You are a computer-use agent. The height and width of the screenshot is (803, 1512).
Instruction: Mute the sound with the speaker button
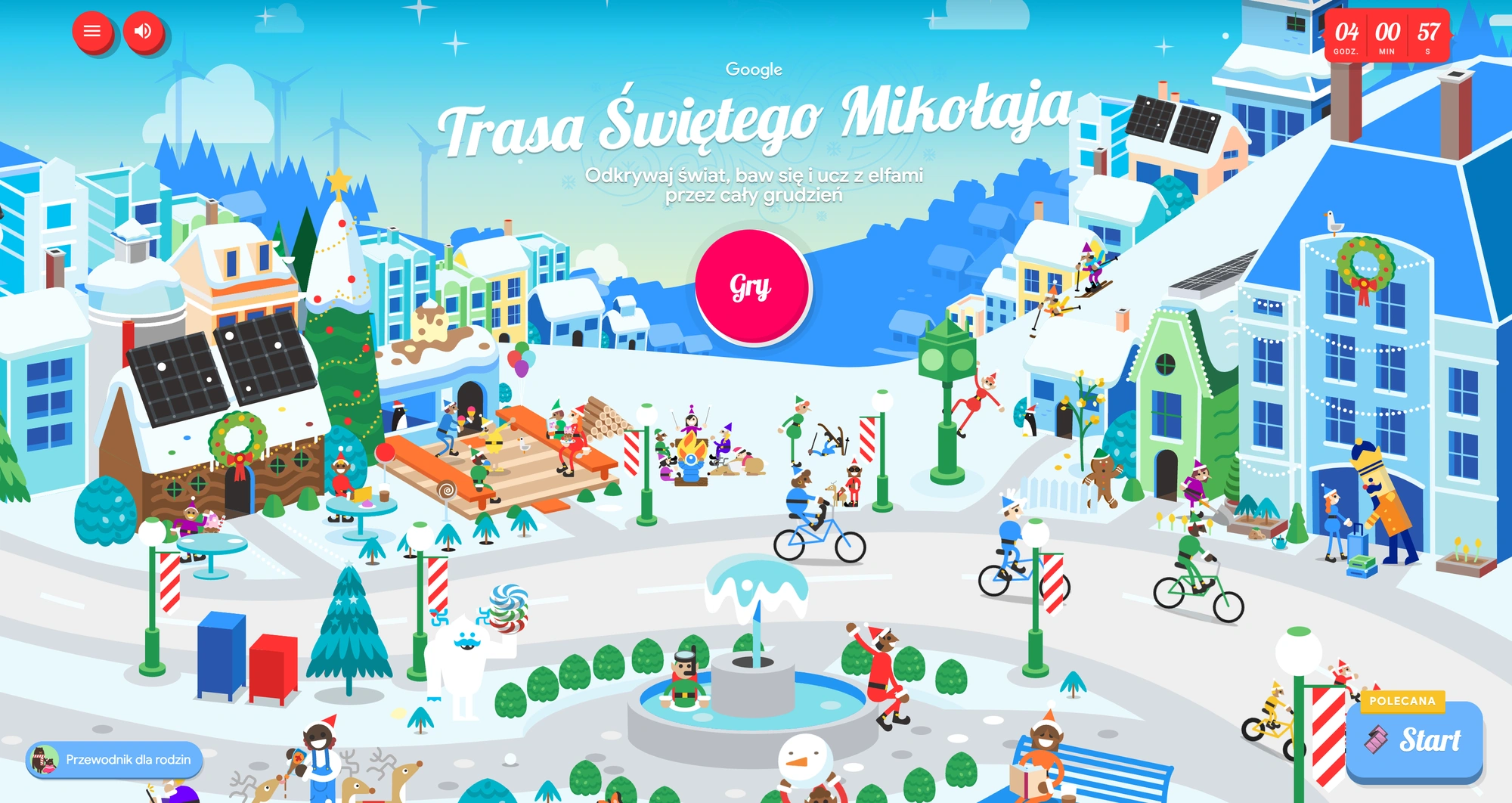pos(143,32)
